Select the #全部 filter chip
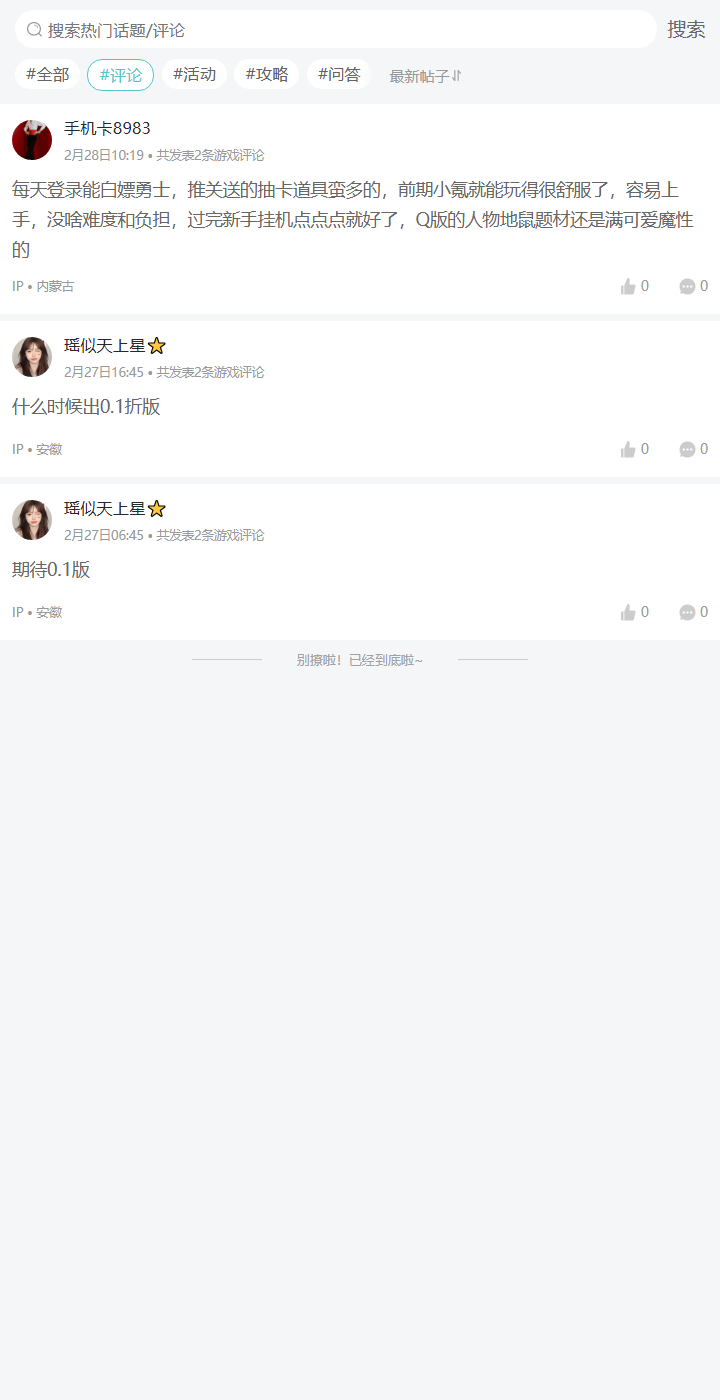Screen dimensions: 720x1400 pos(47,75)
